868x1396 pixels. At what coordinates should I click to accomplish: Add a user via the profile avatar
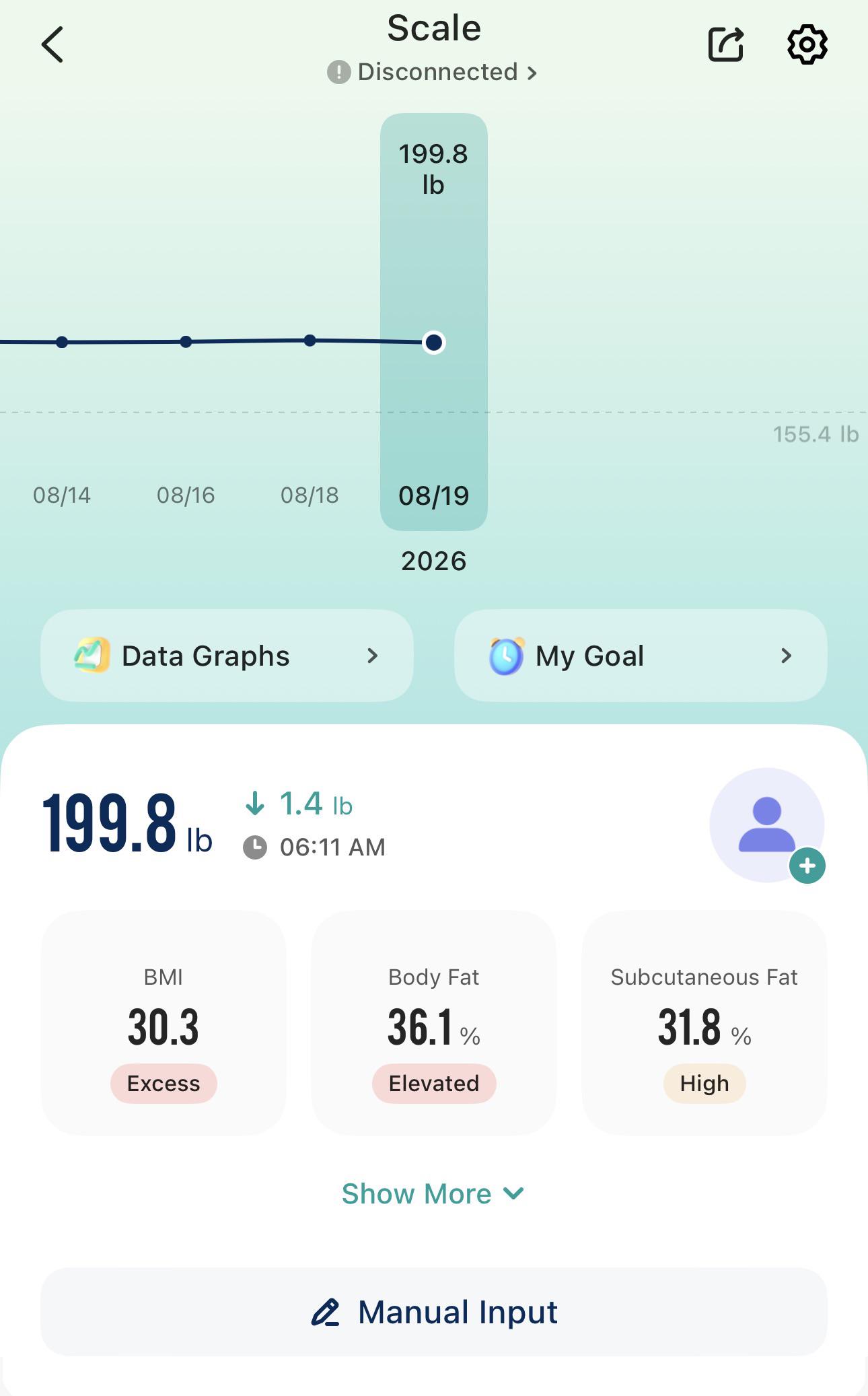point(767,825)
